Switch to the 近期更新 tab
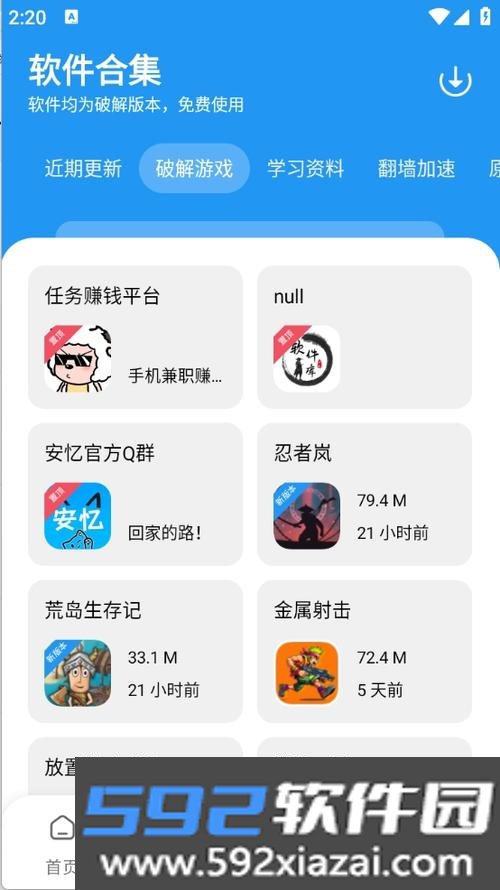This screenshot has height=890, width=500. tap(83, 169)
